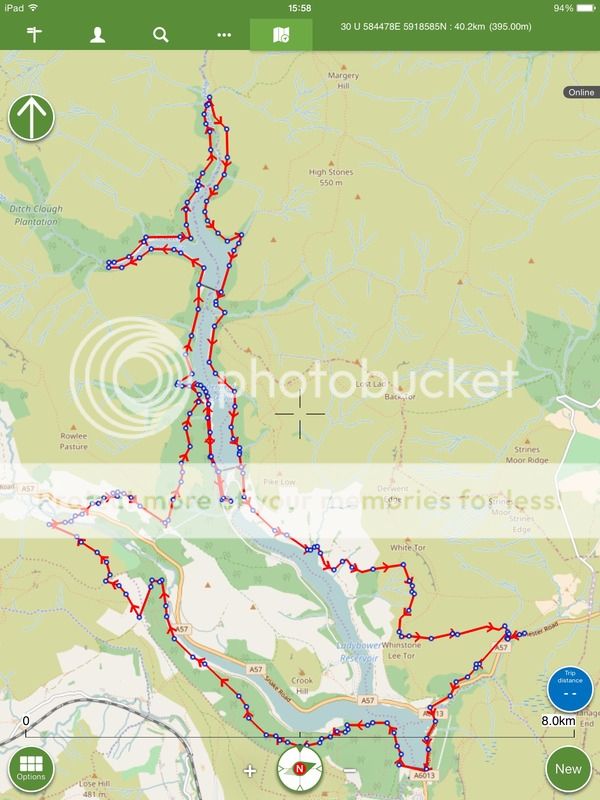The height and width of the screenshot is (800, 600).
Task: Tap the search magnifier icon
Action: tap(160, 34)
